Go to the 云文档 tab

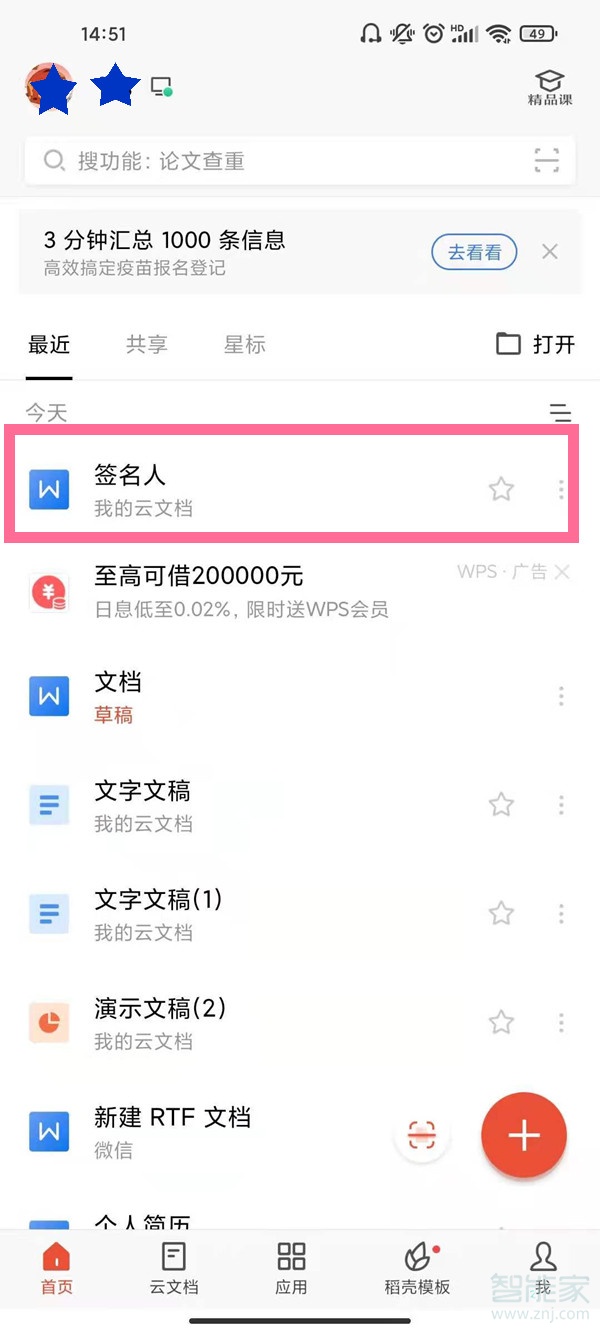pos(174,1269)
